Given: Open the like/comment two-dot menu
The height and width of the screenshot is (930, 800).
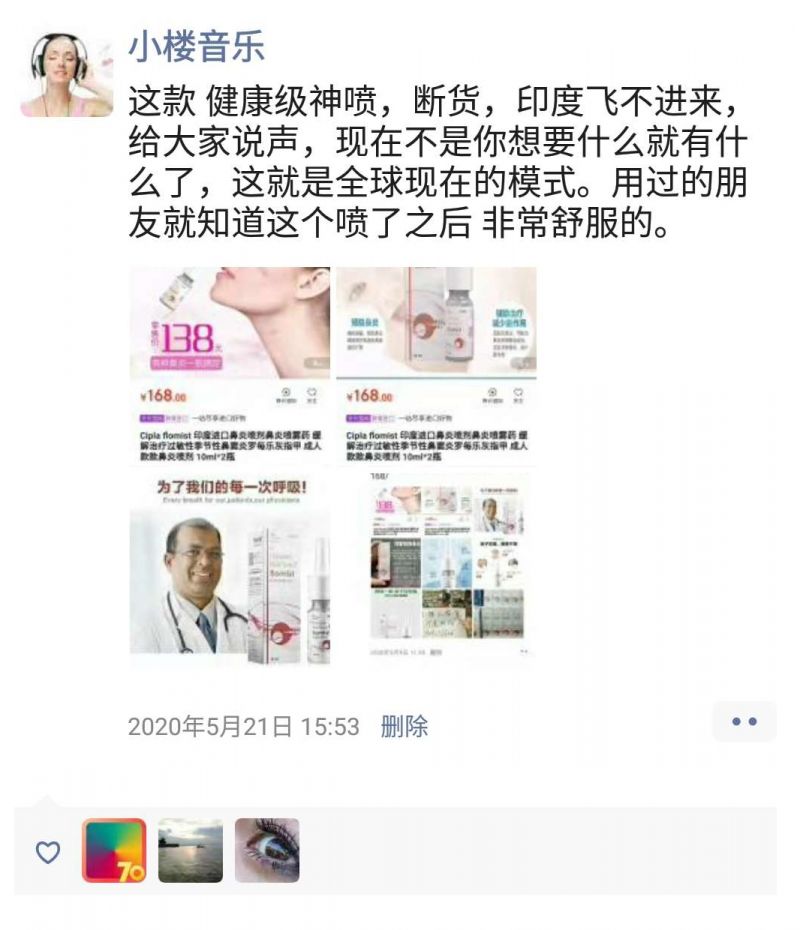Looking at the screenshot, I should (x=744, y=722).
